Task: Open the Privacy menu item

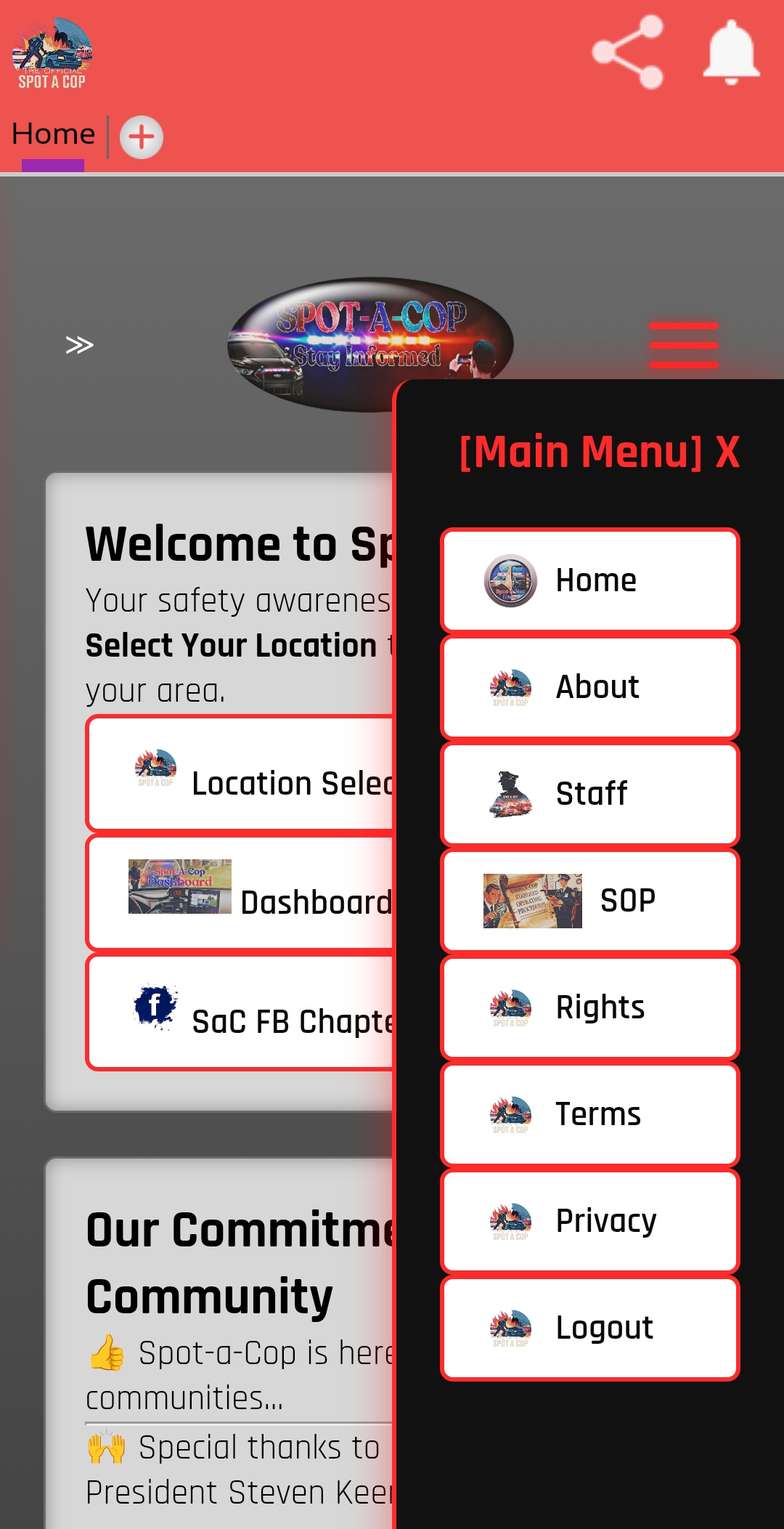Action: coord(605,1220)
